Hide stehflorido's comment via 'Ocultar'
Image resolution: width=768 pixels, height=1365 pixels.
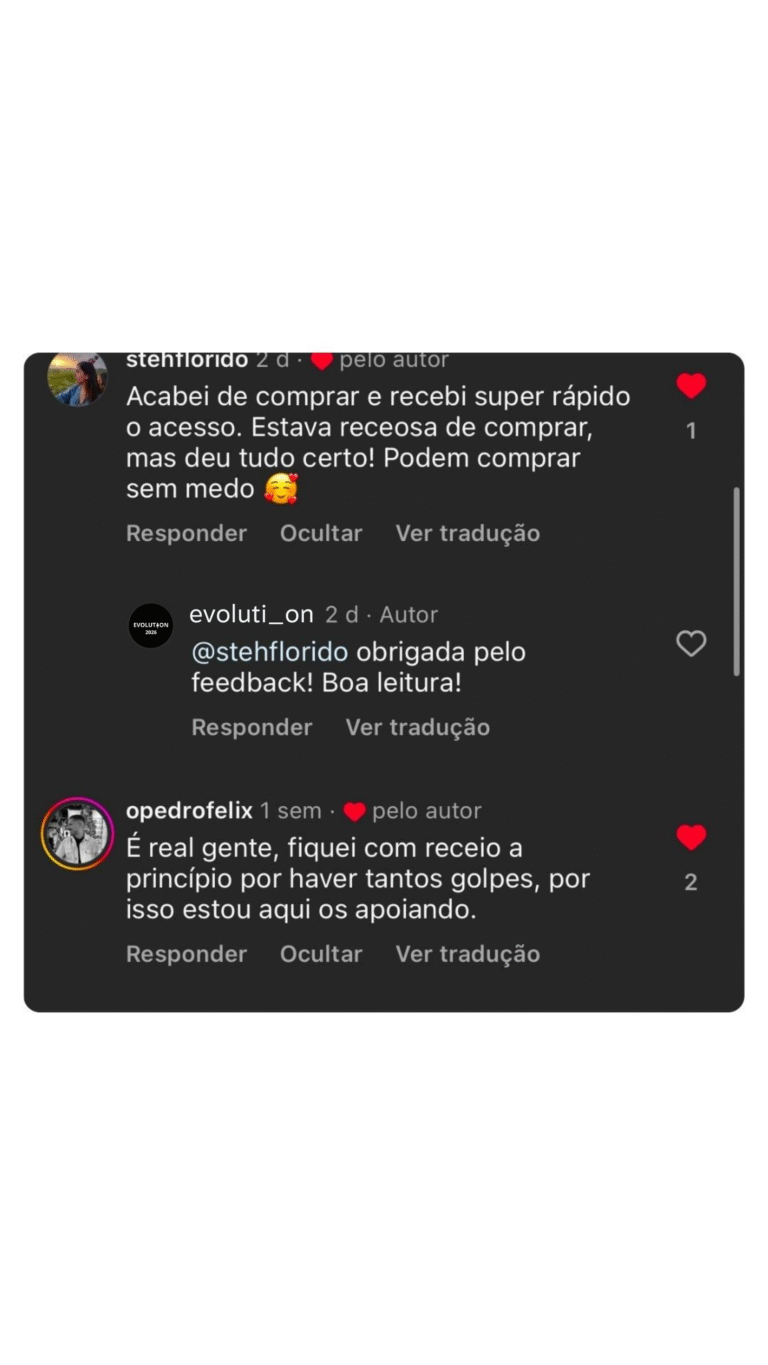(321, 533)
